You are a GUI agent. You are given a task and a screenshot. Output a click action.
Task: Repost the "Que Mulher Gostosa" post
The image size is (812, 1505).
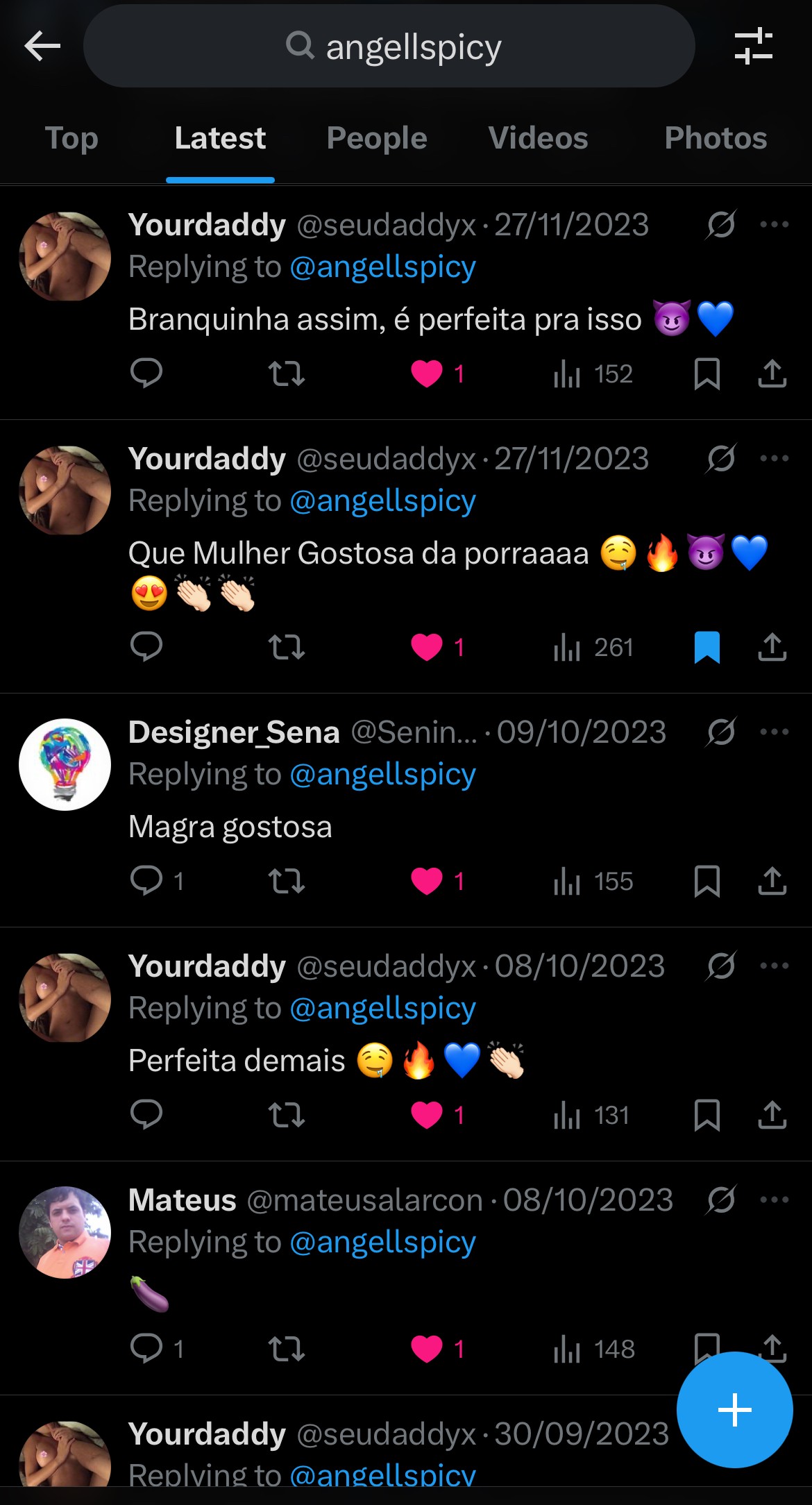click(286, 647)
